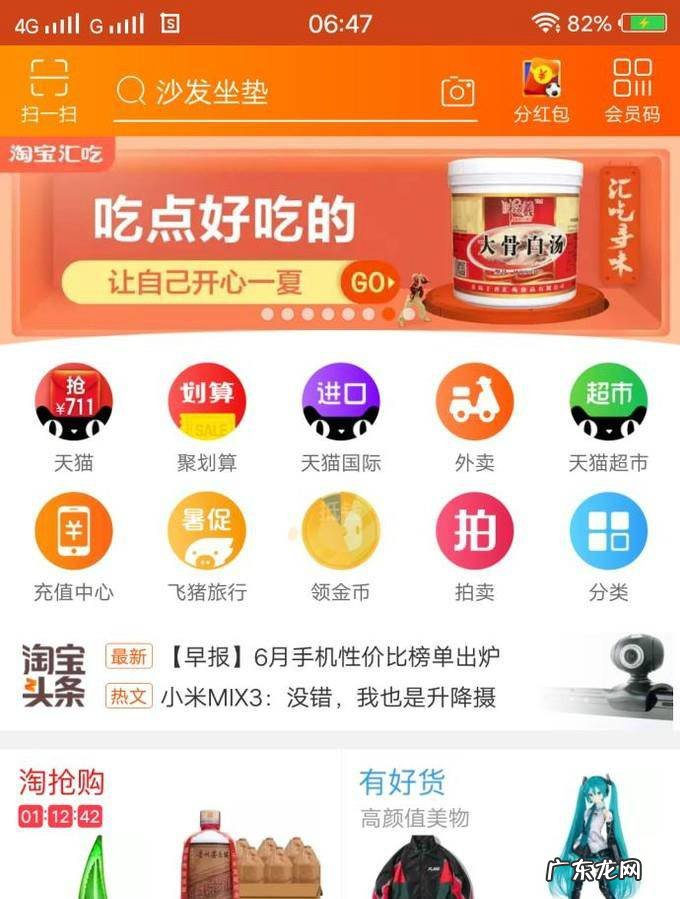Go to 天猫国际
The image size is (680, 899).
point(340,417)
